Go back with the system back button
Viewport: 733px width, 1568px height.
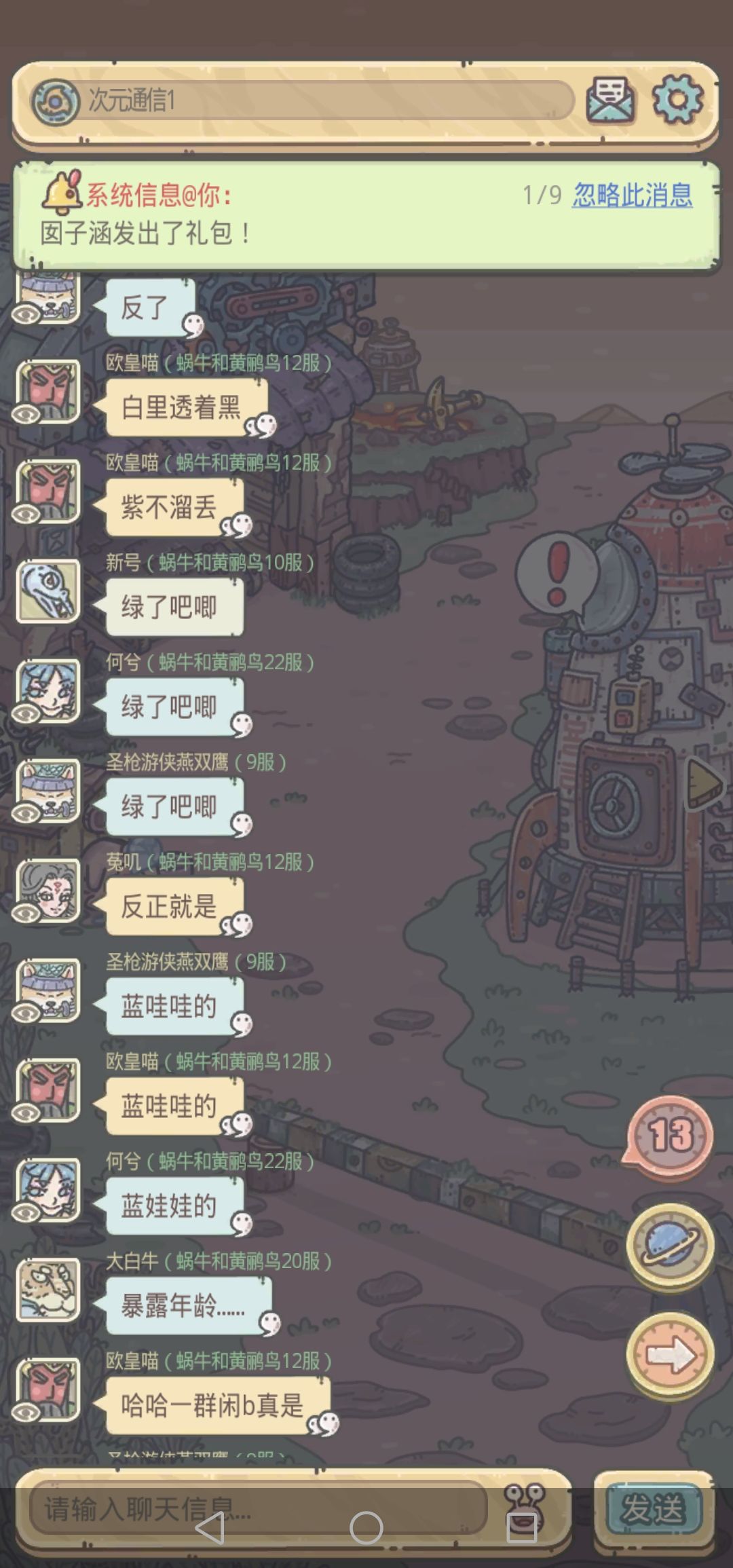209,1529
